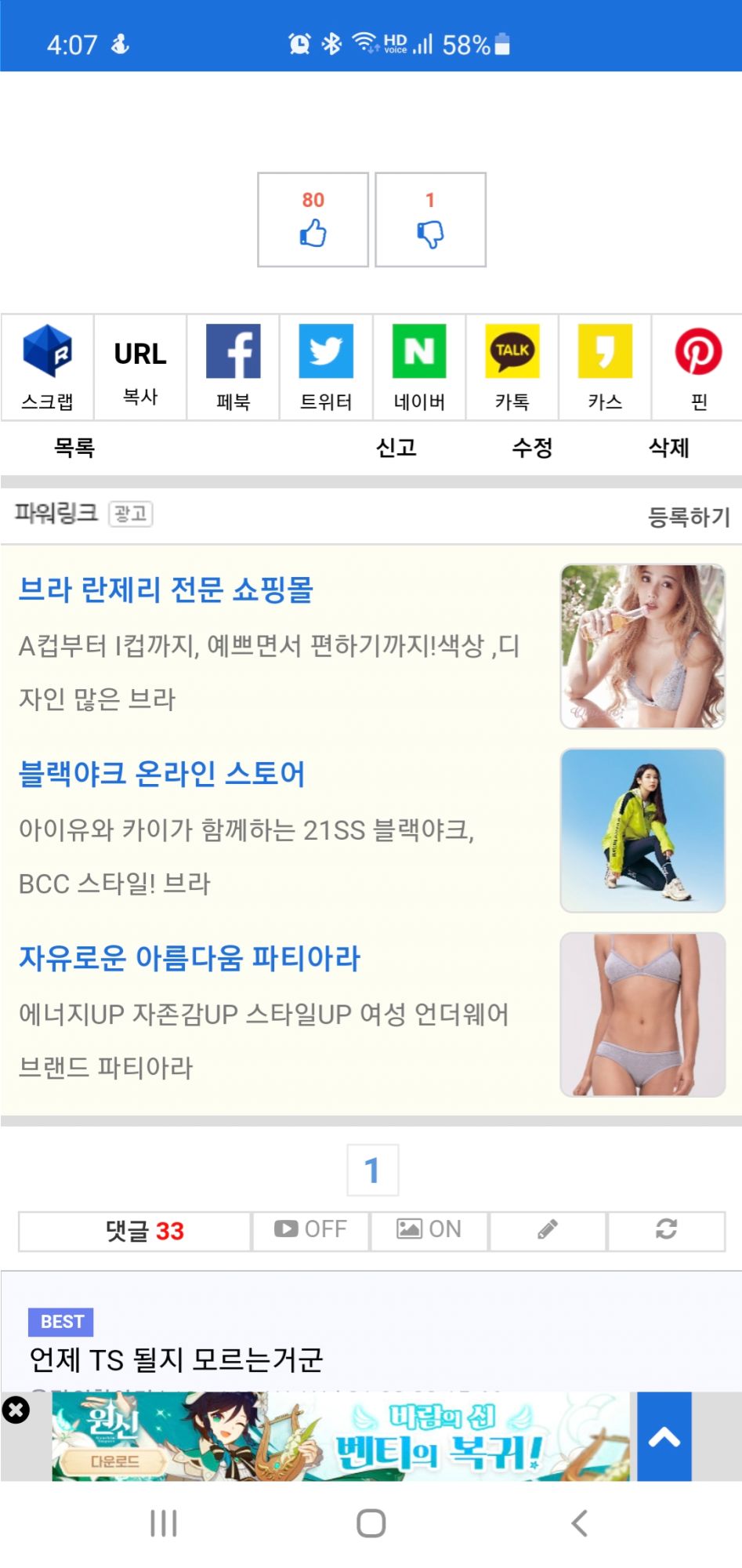Downvote the post with the thumbs-down button
Viewport: 742px width, 1568px height.
(x=430, y=220)
